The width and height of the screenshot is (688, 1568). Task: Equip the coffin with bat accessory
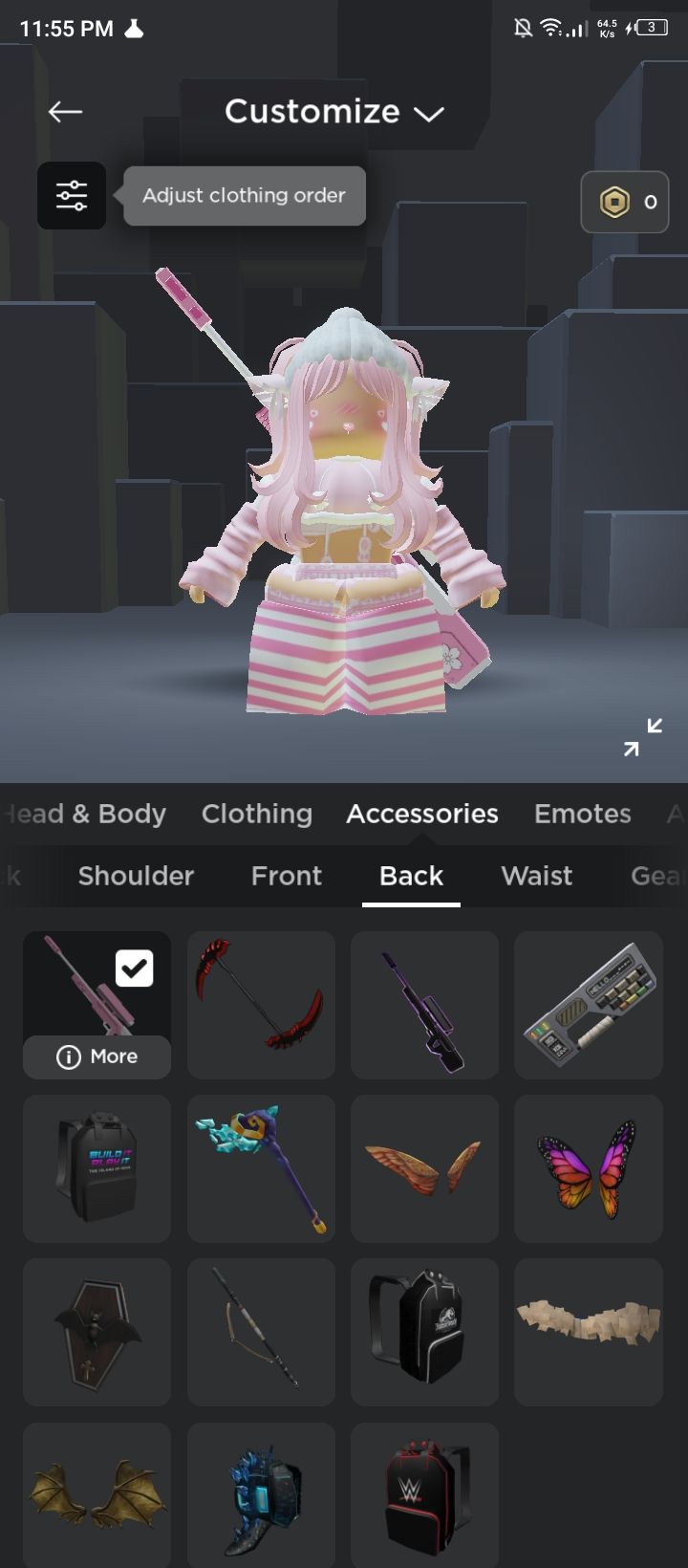(x=97, y=1332)
